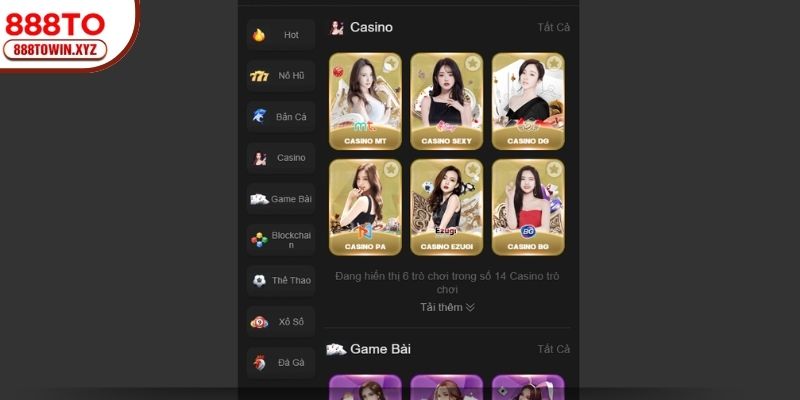The image size is (800, 400).
Task: Switch to the Nổ Hũ category
Action: coord(280,76)
